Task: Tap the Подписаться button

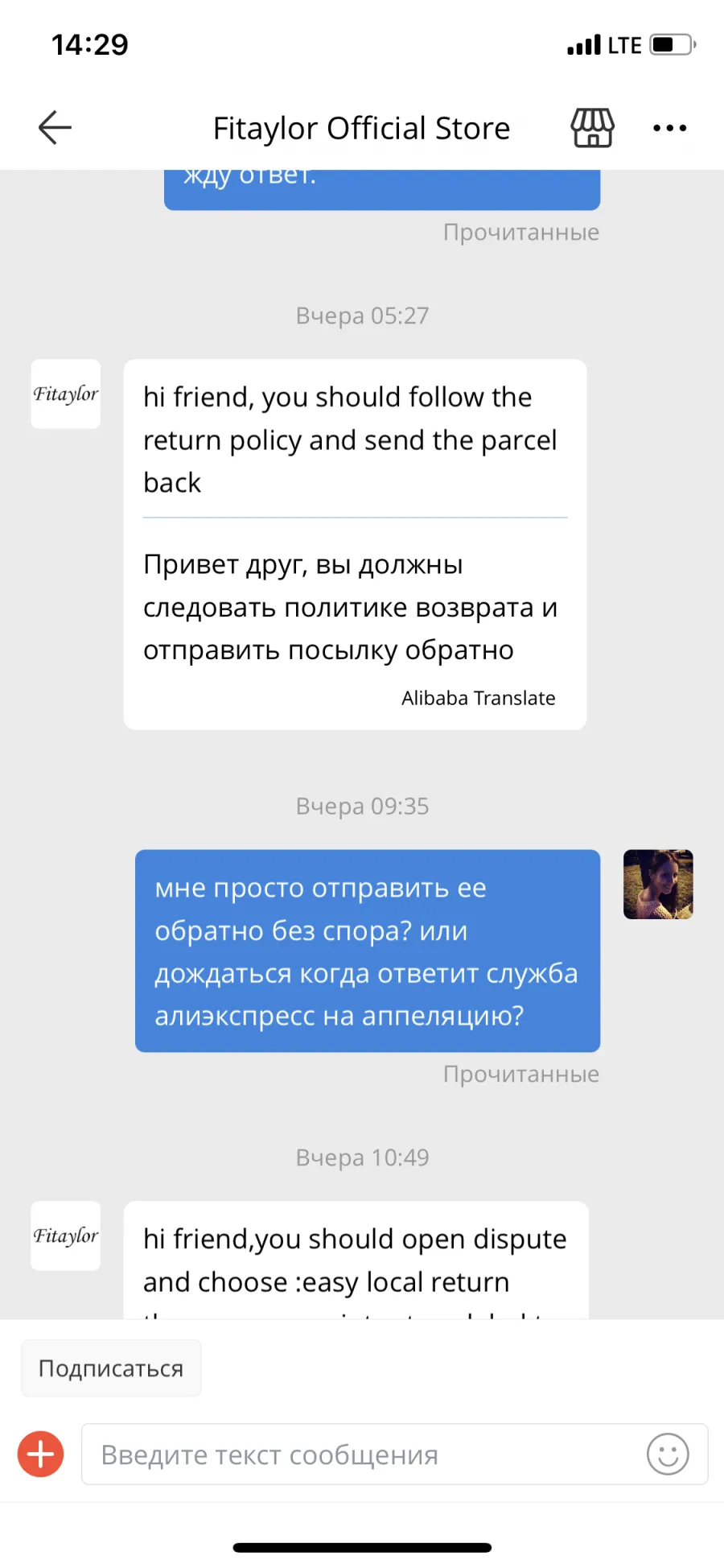Action: click(111, 1368)
